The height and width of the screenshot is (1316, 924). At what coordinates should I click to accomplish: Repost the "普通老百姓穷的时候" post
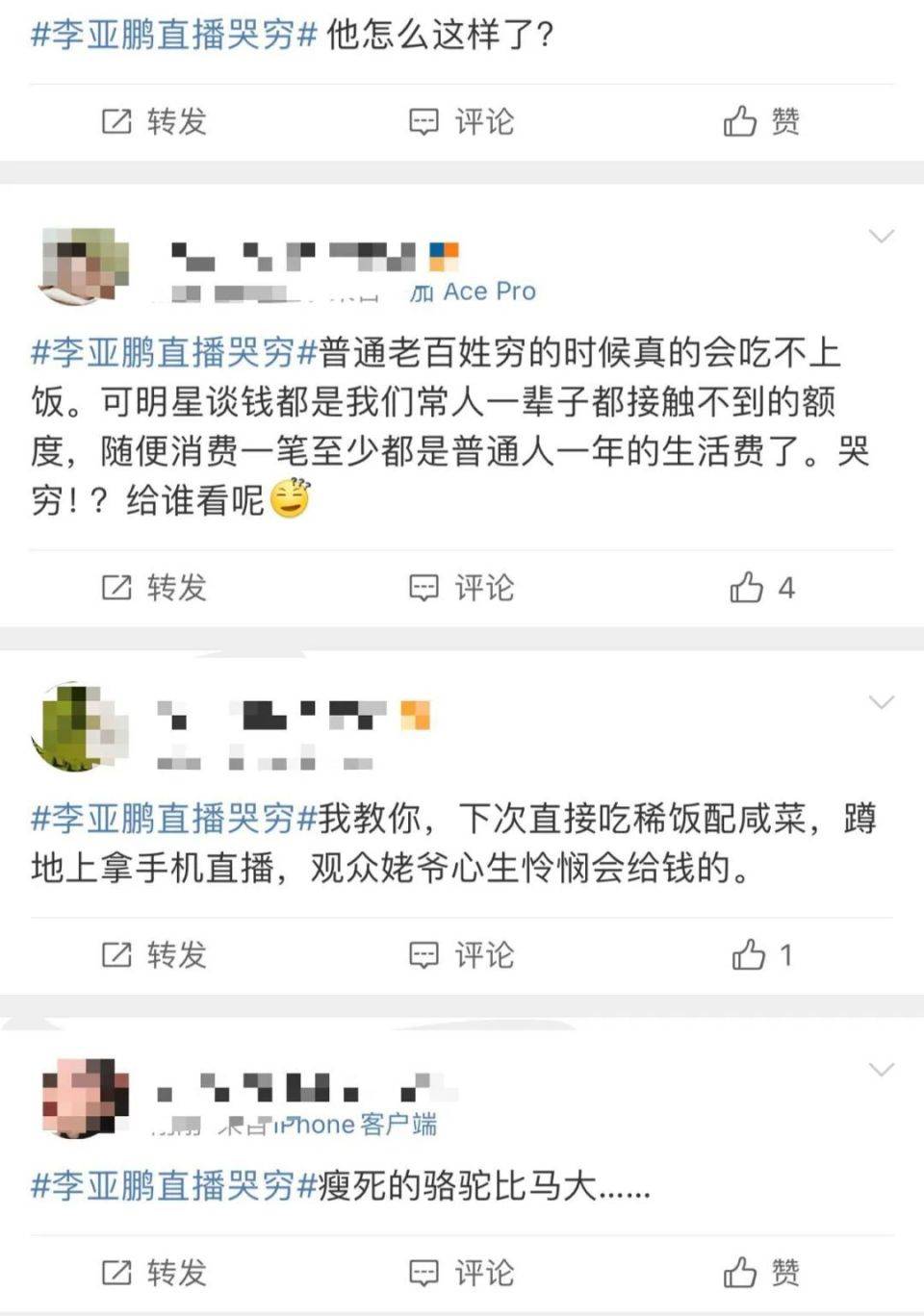click(x=154, y=587)
